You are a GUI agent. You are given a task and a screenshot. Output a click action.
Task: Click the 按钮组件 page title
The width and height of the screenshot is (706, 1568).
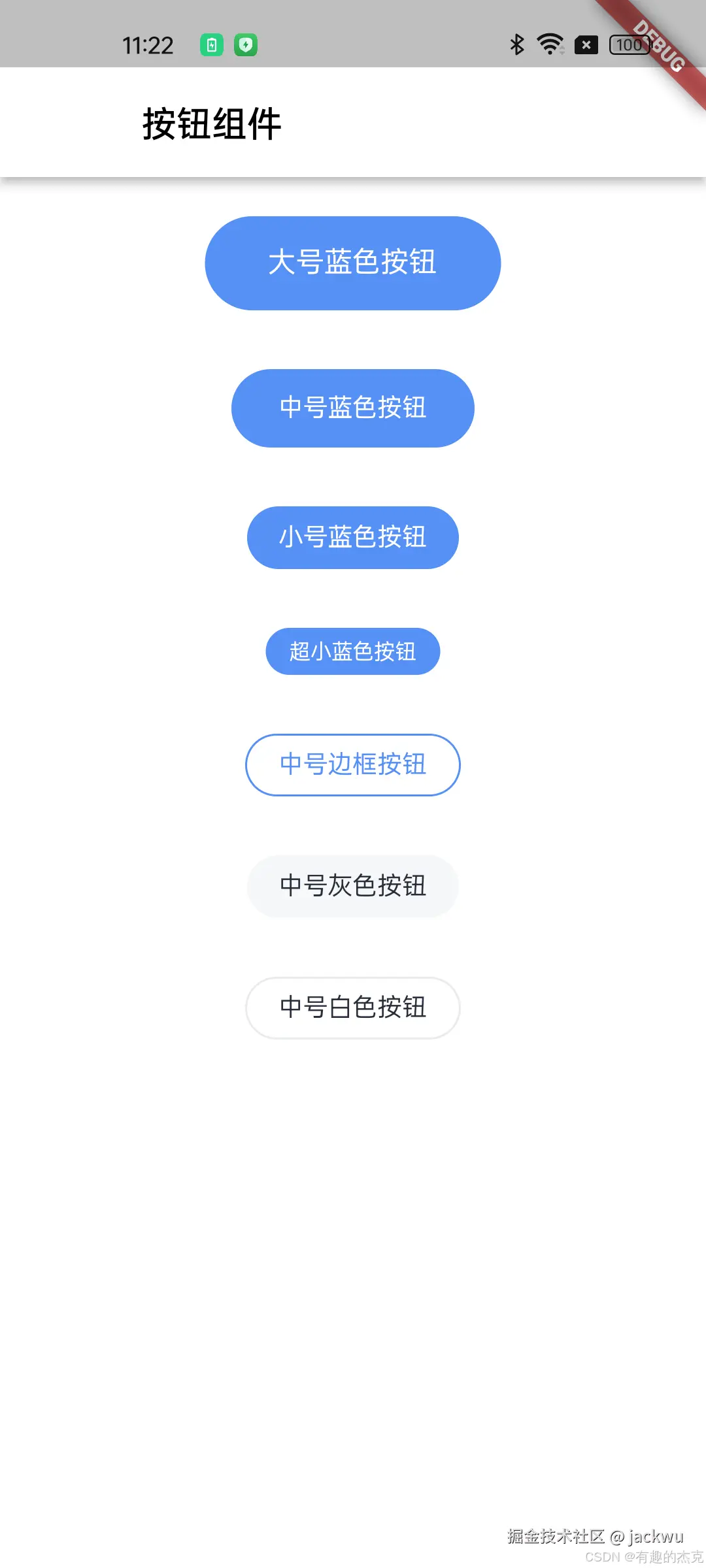(210, 123)
